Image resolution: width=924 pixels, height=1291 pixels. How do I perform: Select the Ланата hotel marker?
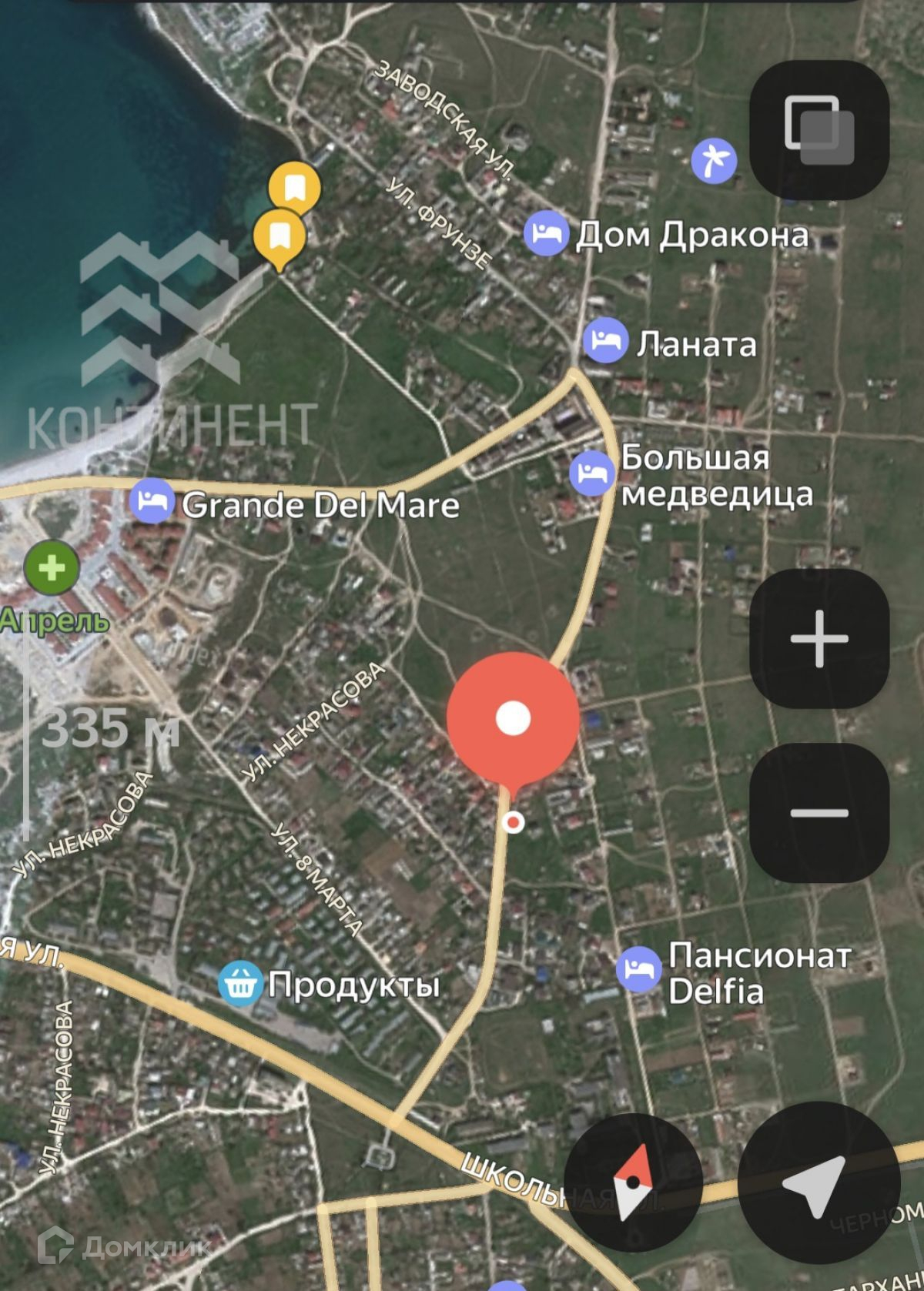[605, 340]
